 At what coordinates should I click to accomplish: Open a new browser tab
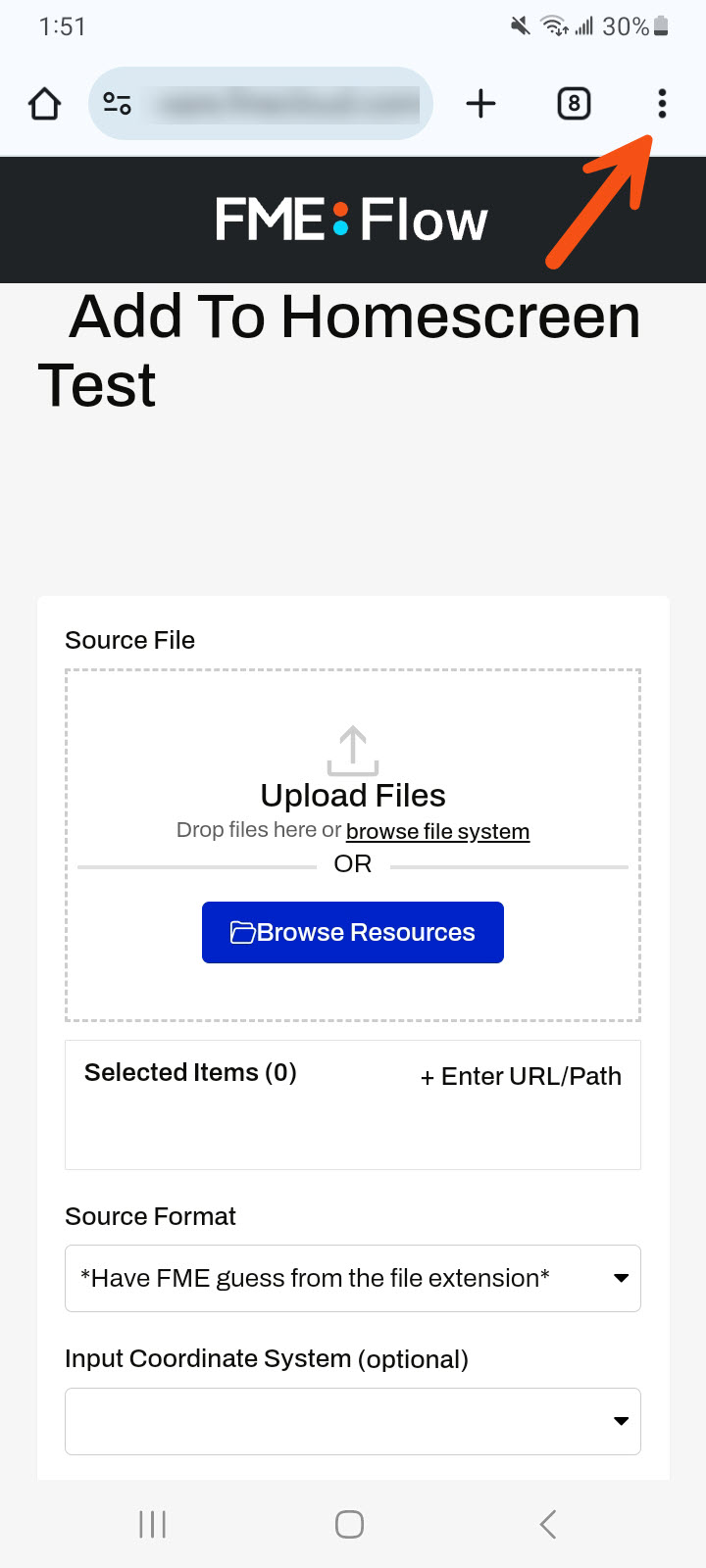[480, 103]
